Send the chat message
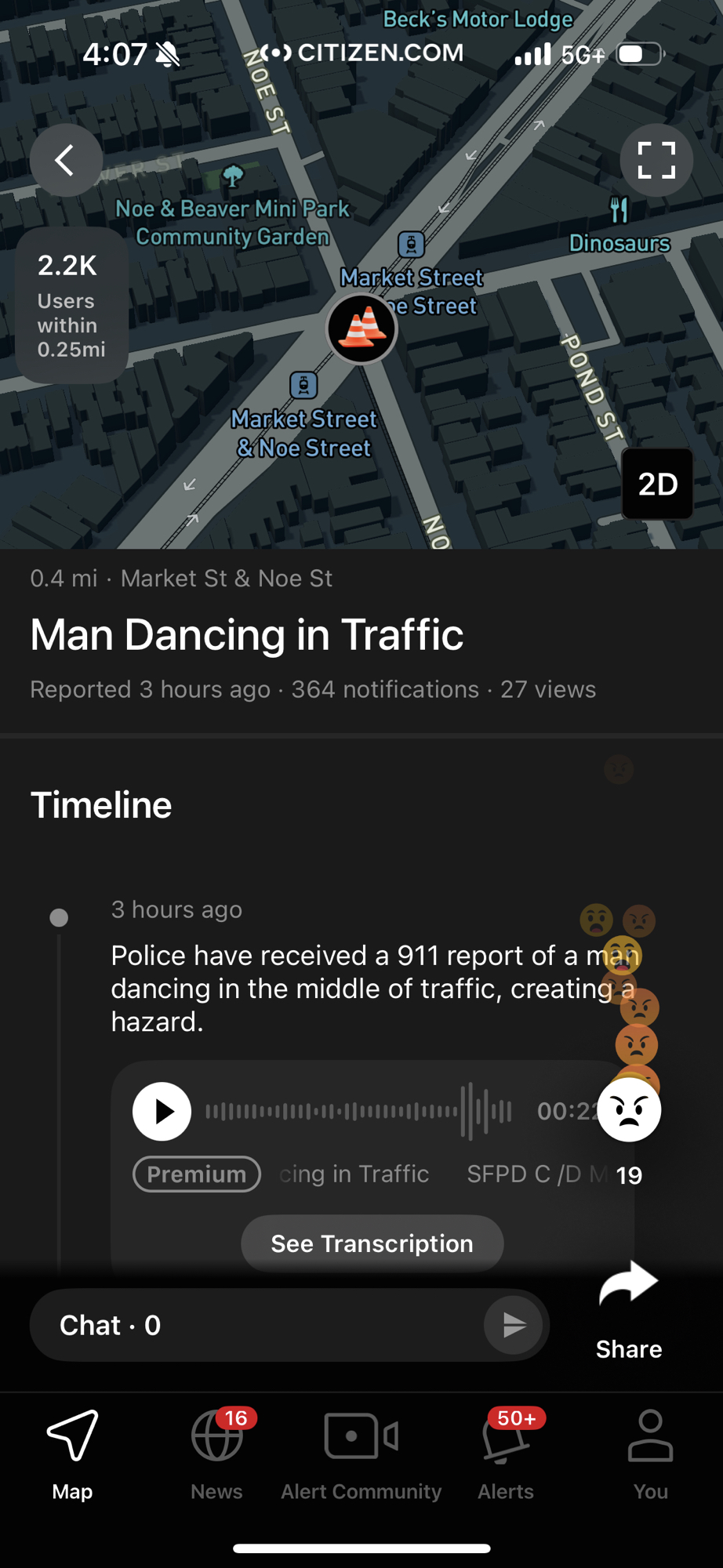The width and height of the screenshot is (723, 1568). [513, 1325]
